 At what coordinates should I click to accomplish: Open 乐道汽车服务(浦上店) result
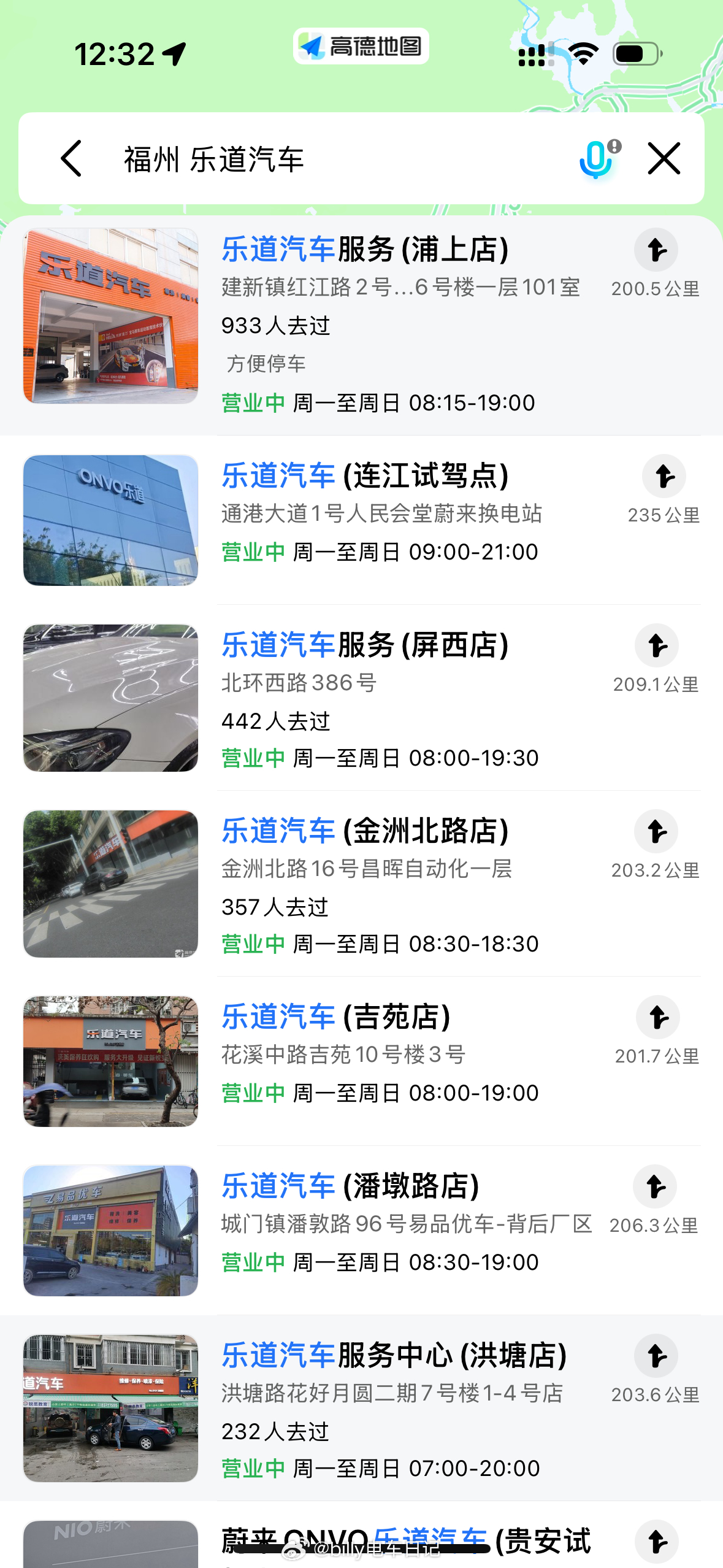point(365,250)
